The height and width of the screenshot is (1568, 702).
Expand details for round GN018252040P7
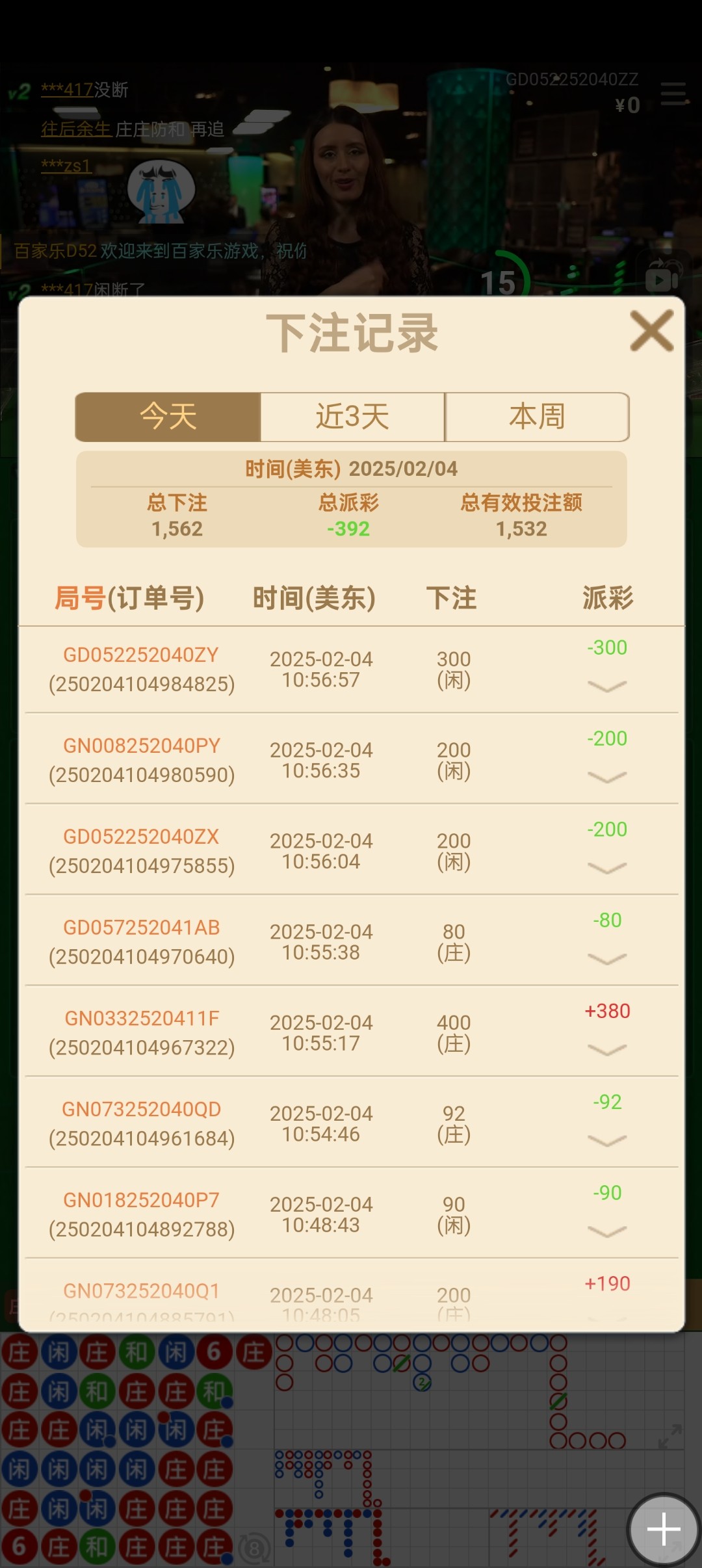tap(606, 1231)
